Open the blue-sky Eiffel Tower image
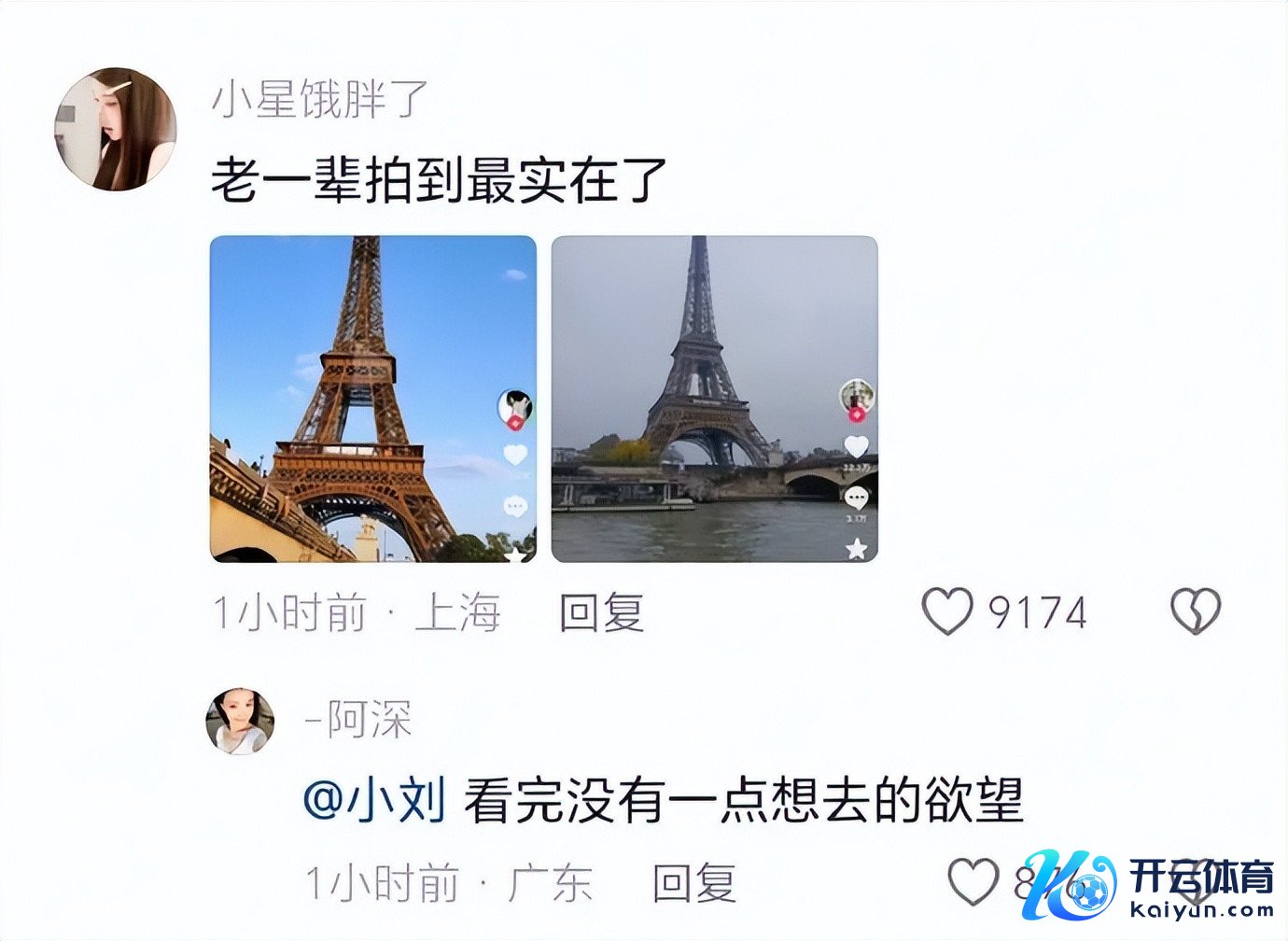Image resolution: width=1288 pixels, height=941 pixels. tap(372, 399)
